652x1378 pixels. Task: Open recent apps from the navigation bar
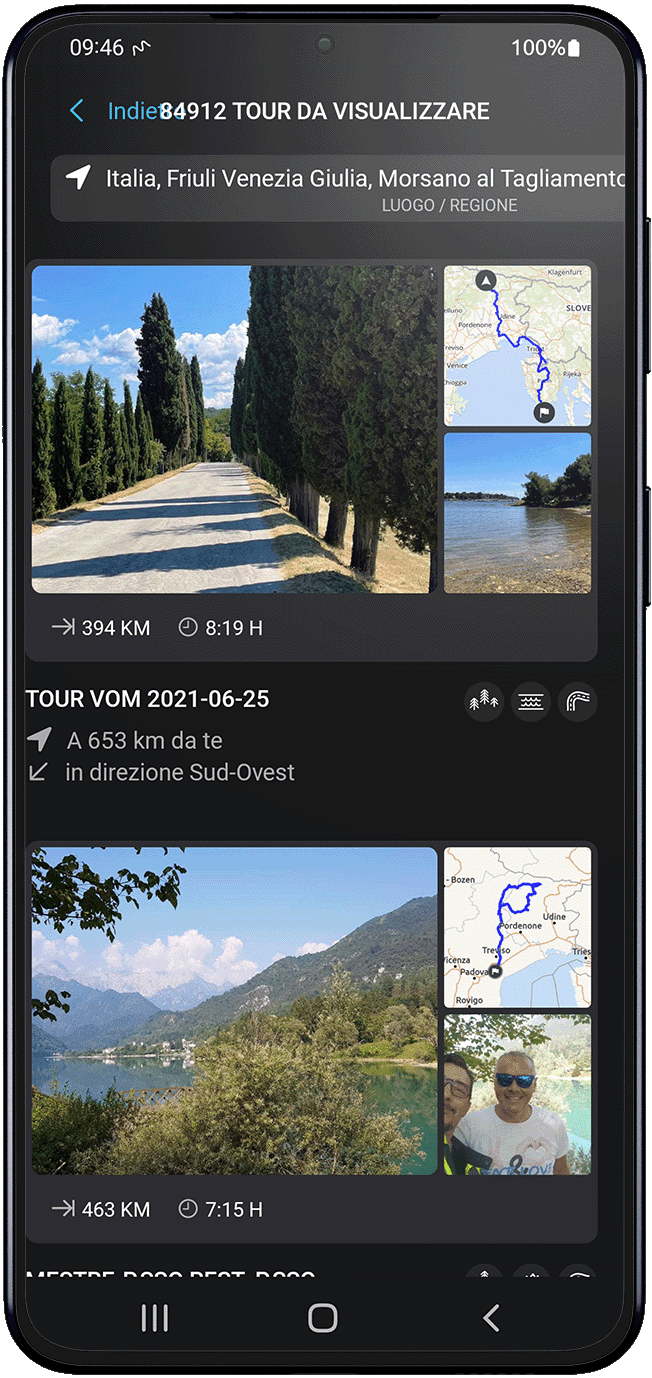155,1317
